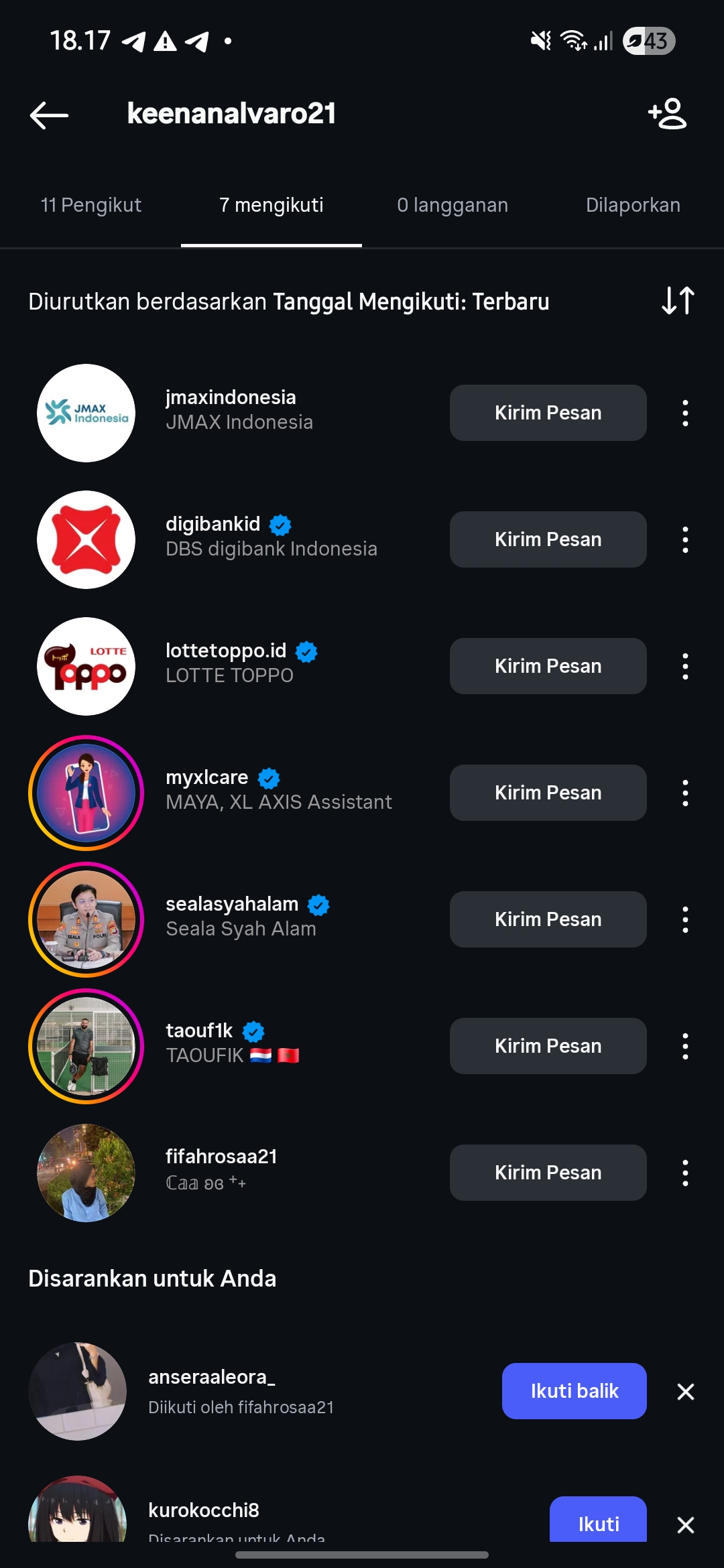Switch to the 11 Pengikut tab

click(91, 205)
